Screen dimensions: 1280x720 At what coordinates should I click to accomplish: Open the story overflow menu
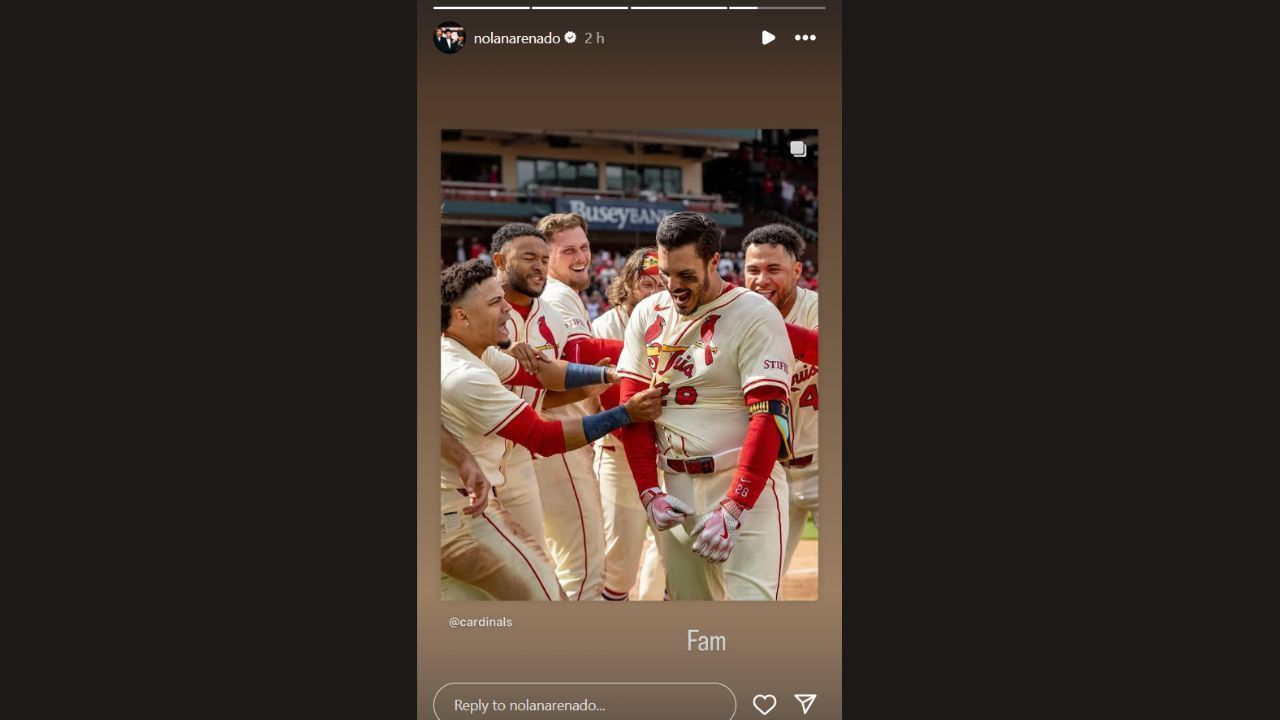(x=805, y=38)
